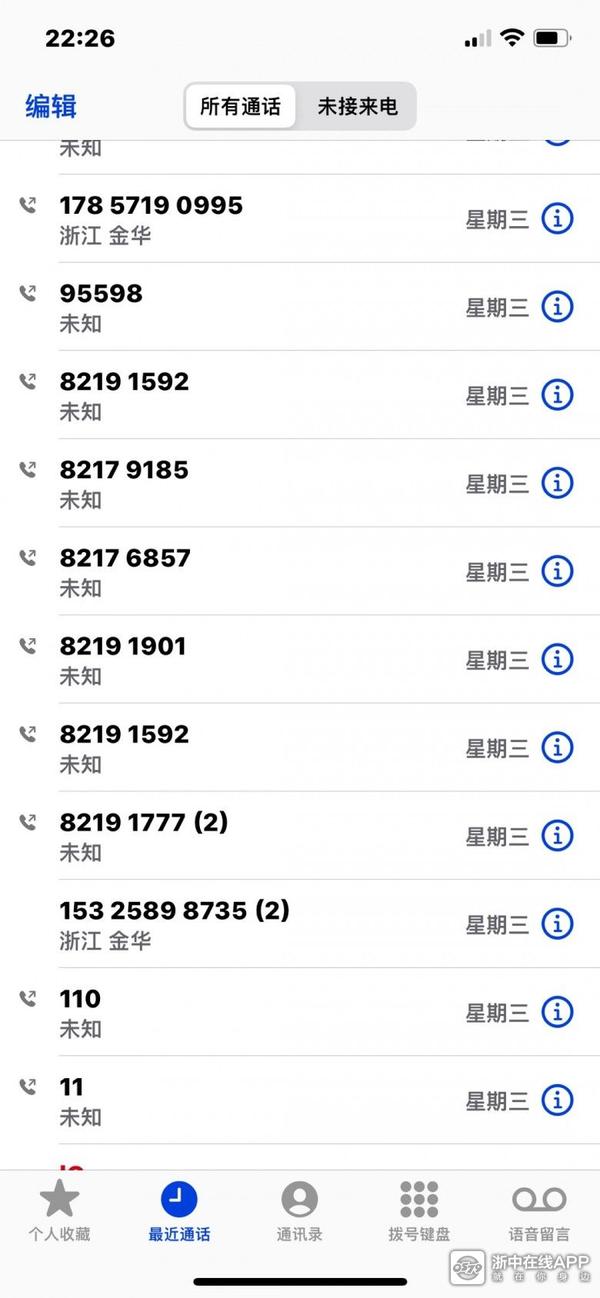This screenshot has width=600, height=1298.
Task: Call 8219 1777 from recents
Action: [300, 835]
